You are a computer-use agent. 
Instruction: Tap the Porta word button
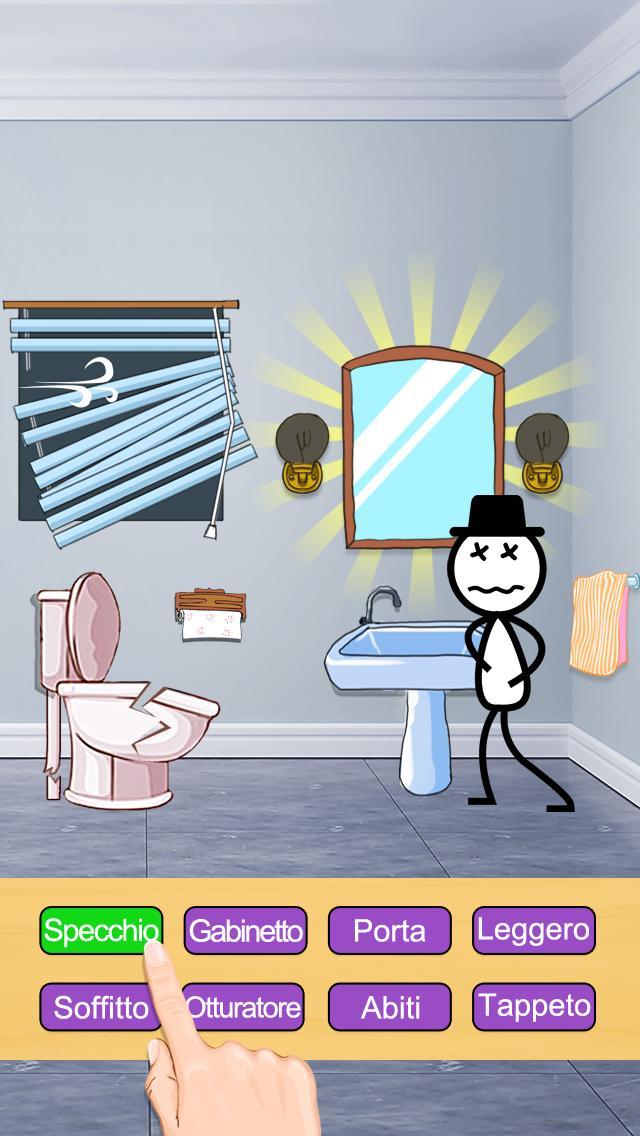[389, 931]
